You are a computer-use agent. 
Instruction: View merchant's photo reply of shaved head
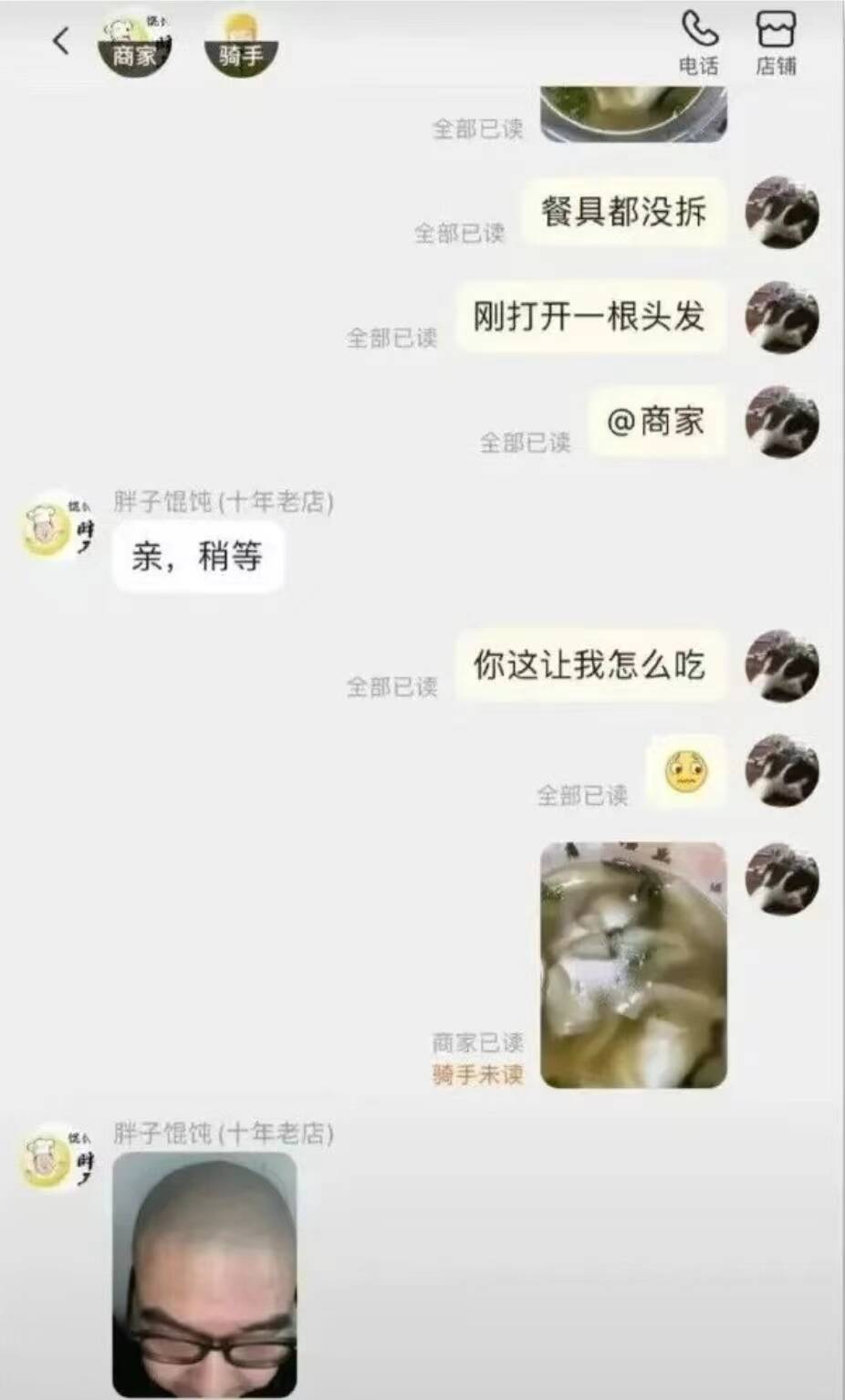coord(204,1273)
